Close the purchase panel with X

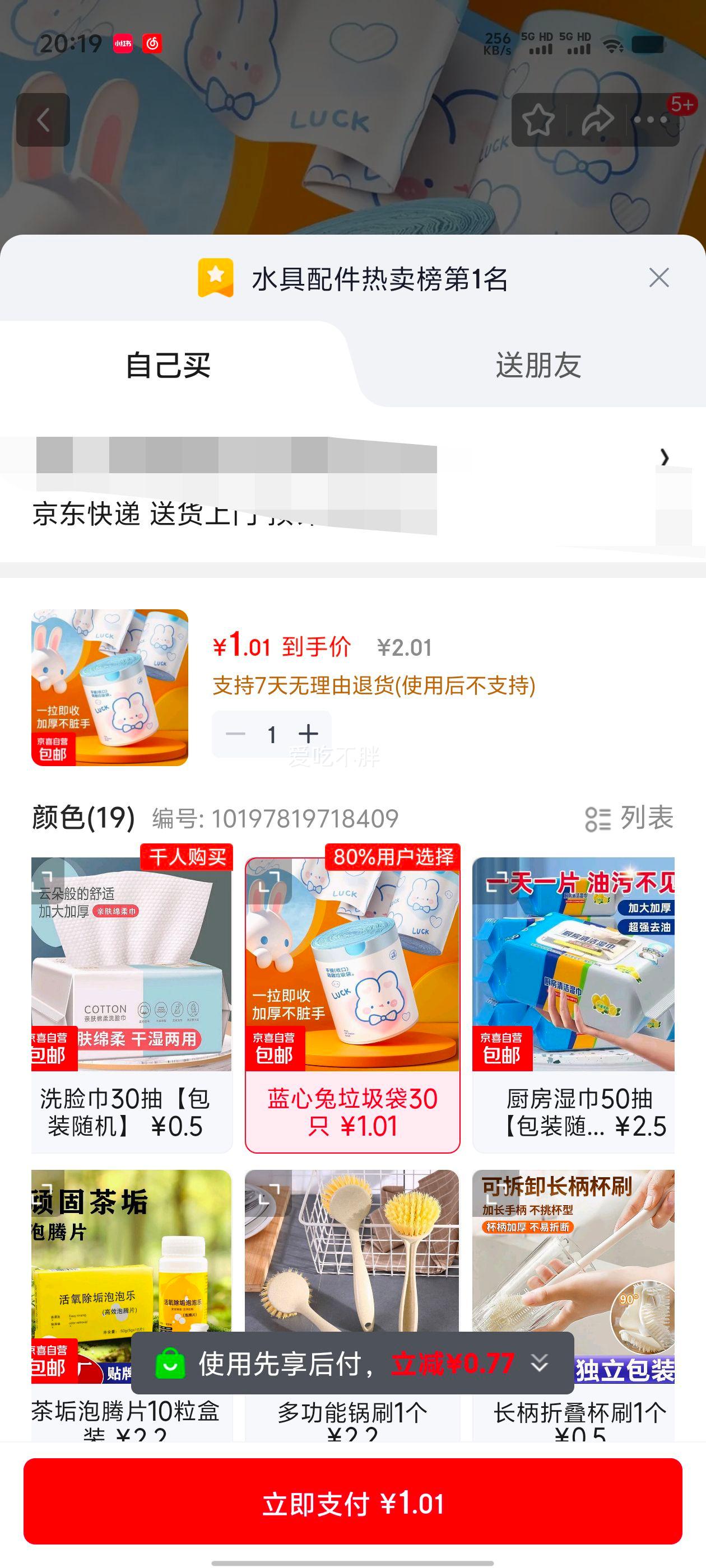pos(658,279)
